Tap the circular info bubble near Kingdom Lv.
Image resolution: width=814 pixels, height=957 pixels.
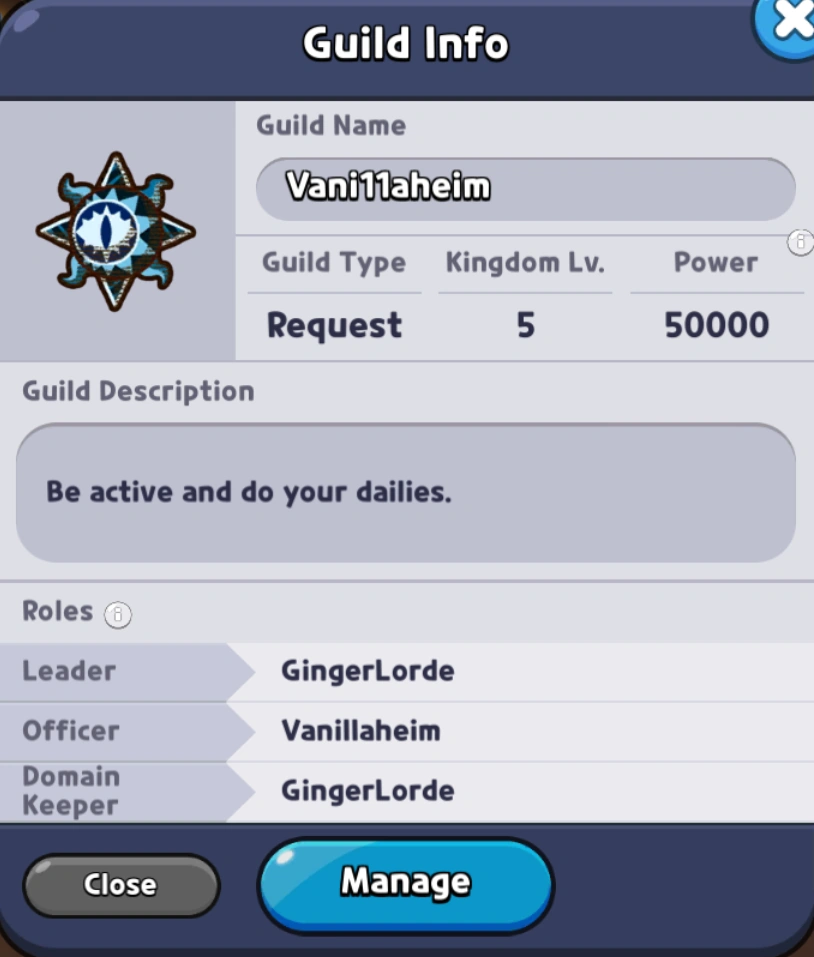point(800,243)
